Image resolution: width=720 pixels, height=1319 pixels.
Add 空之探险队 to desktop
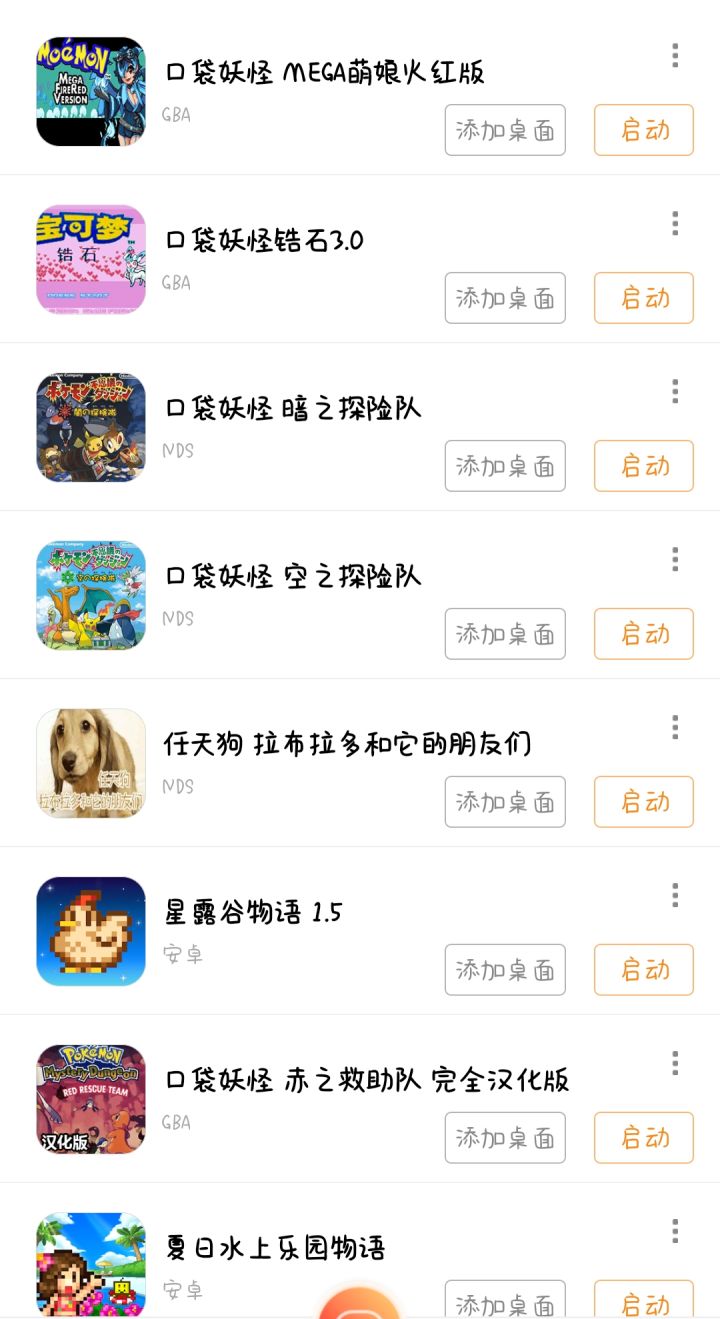[505, 633]
